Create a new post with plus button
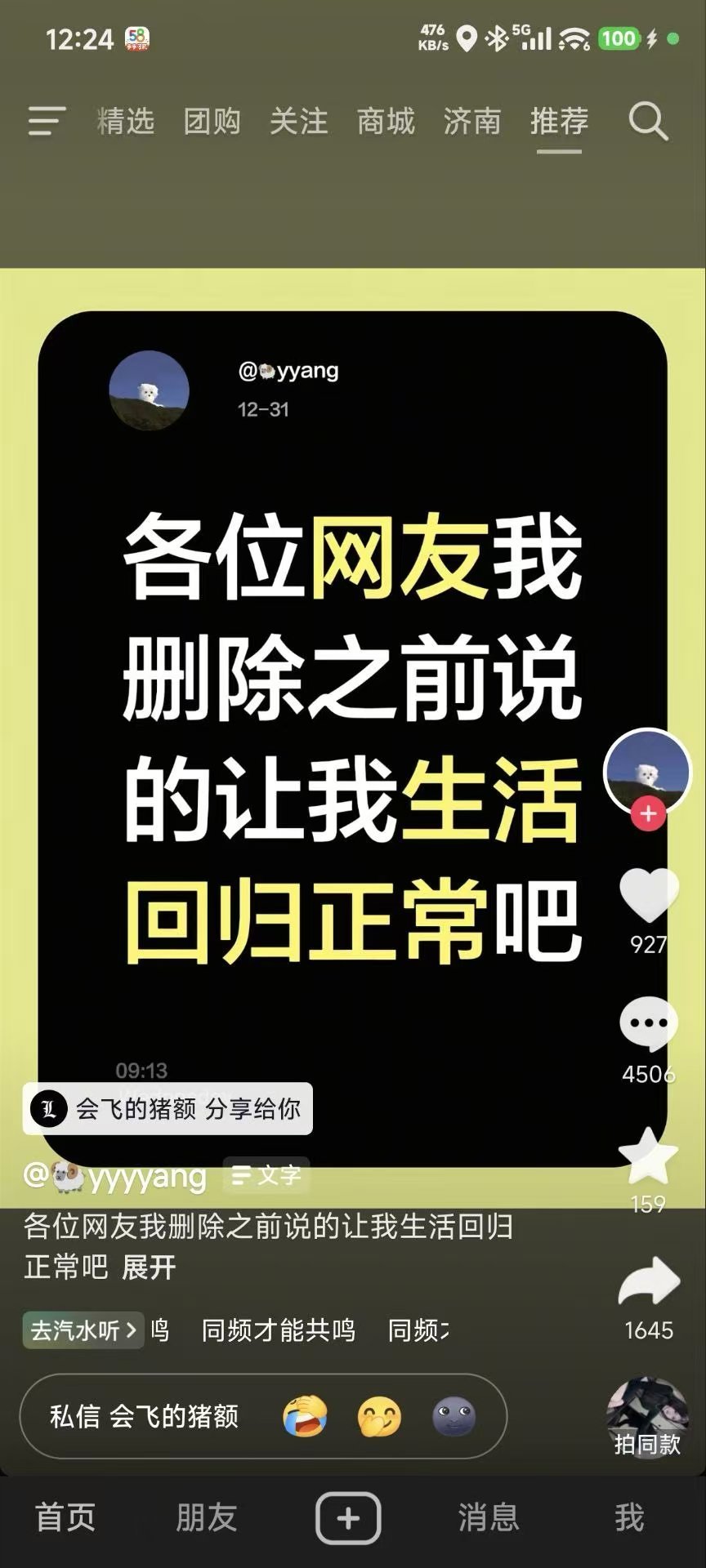706x1568 pixels. click(348, 1518)
